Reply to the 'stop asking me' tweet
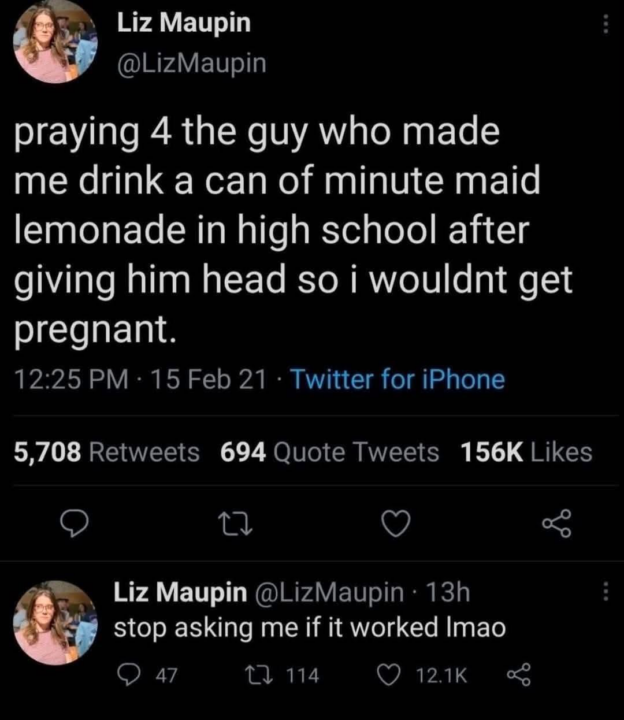The width and height of the screenshot is (624, 720). [x=130, y=676]
